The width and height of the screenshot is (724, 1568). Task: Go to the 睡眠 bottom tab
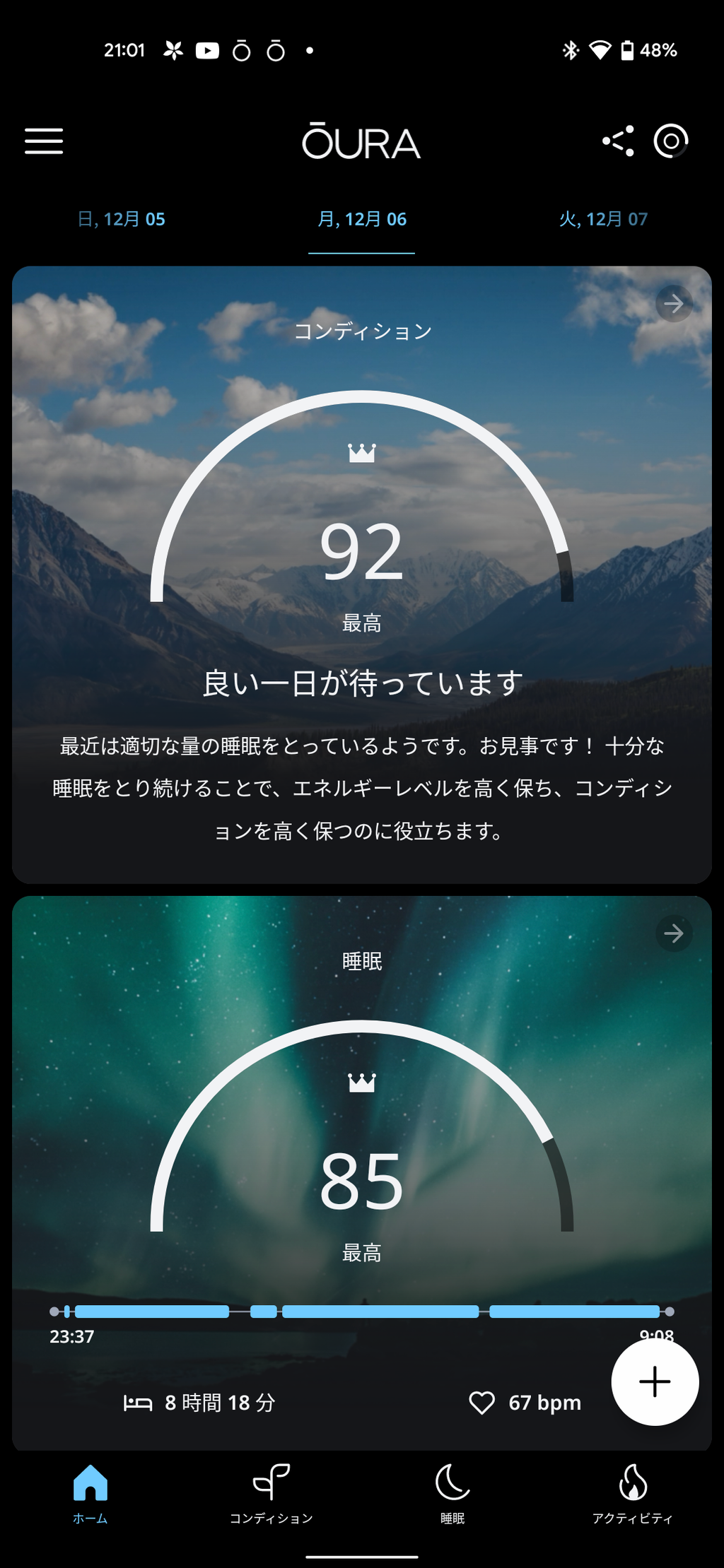pyautogui.click(x=452, y=1492)
